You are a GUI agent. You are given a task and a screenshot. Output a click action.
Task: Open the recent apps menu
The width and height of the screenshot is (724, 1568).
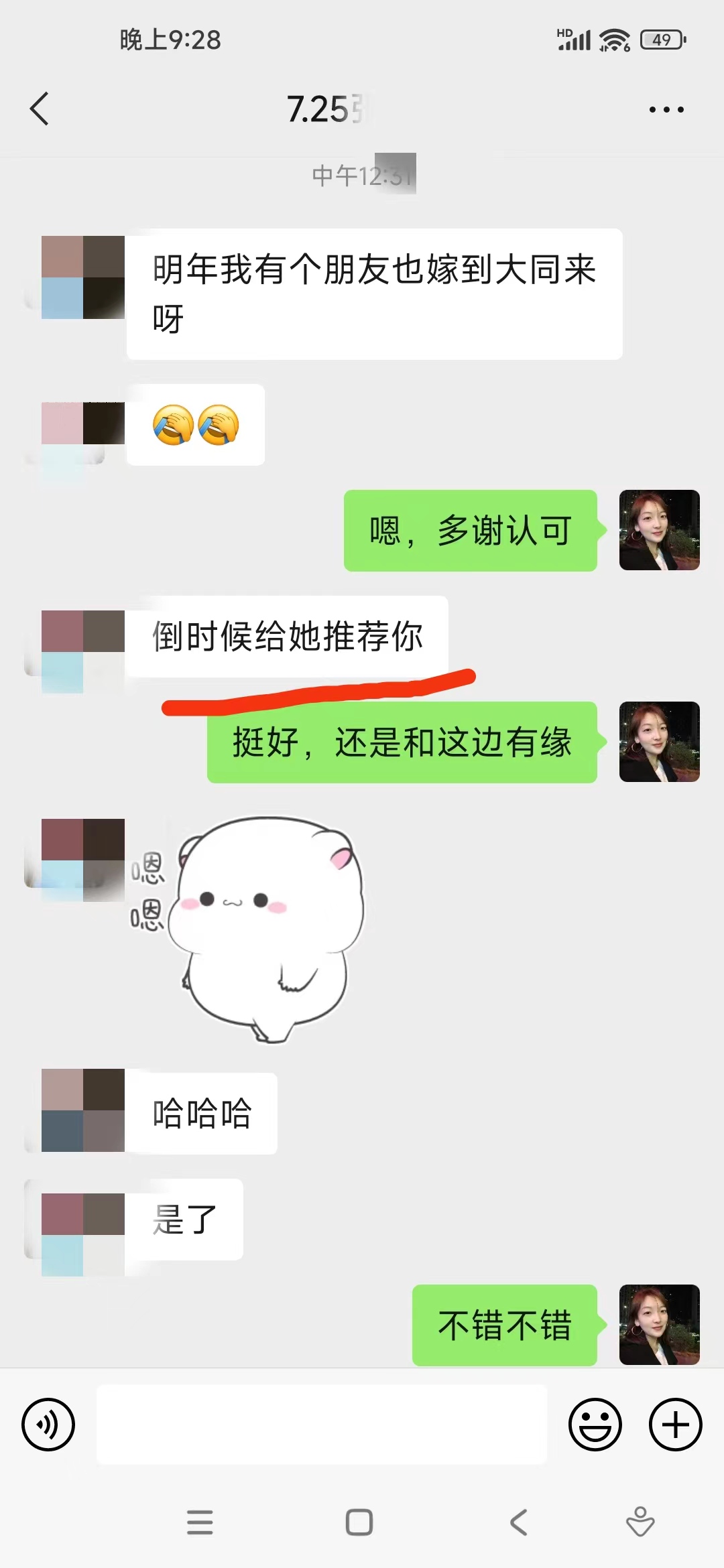pos(200,1522)
